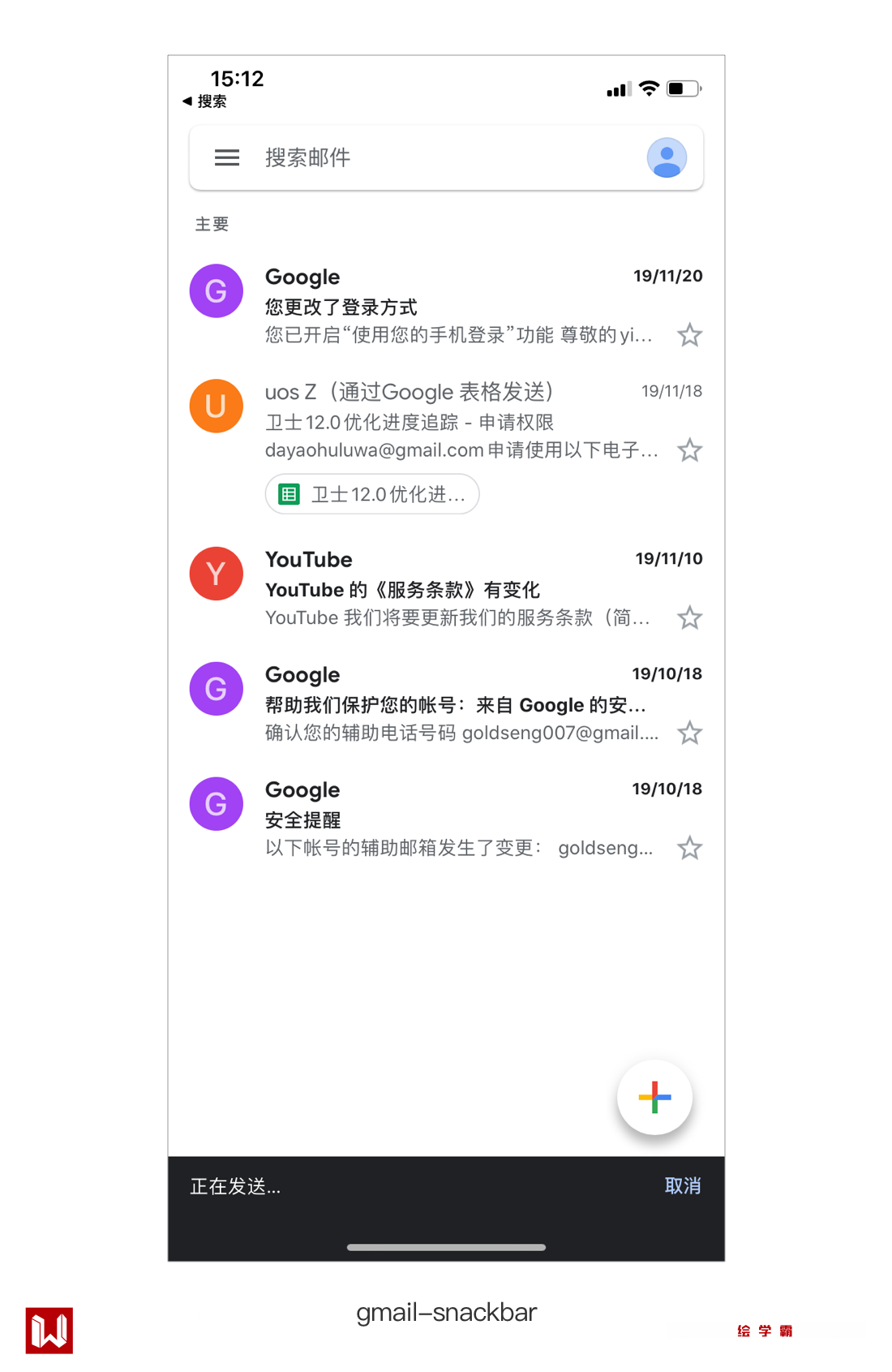Star the 安全提醒 email
The width and height of the screenshot is (892, 1372).
[x=689, y=849]
